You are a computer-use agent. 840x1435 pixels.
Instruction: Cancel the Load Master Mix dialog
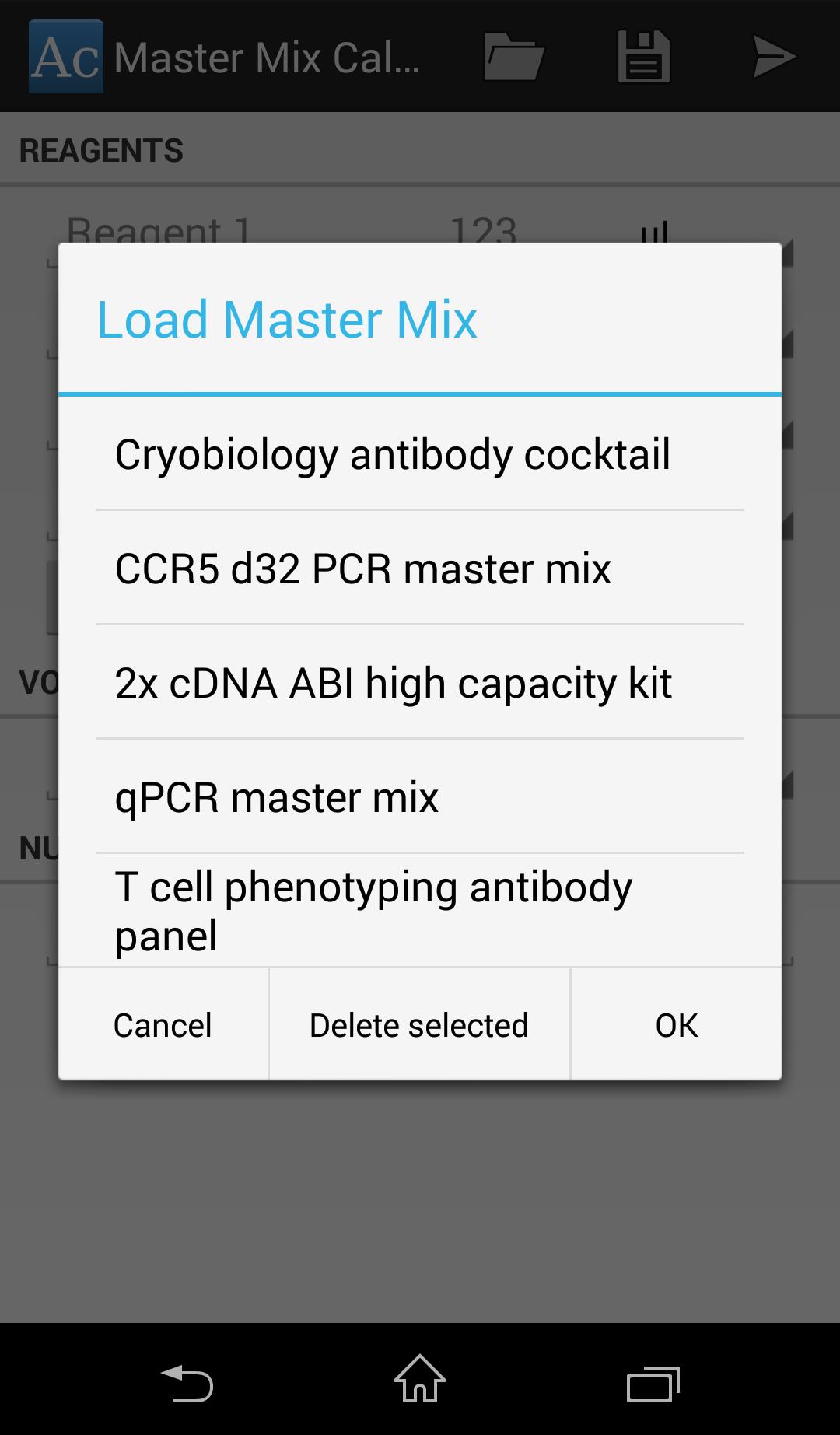coord(163,1025)
